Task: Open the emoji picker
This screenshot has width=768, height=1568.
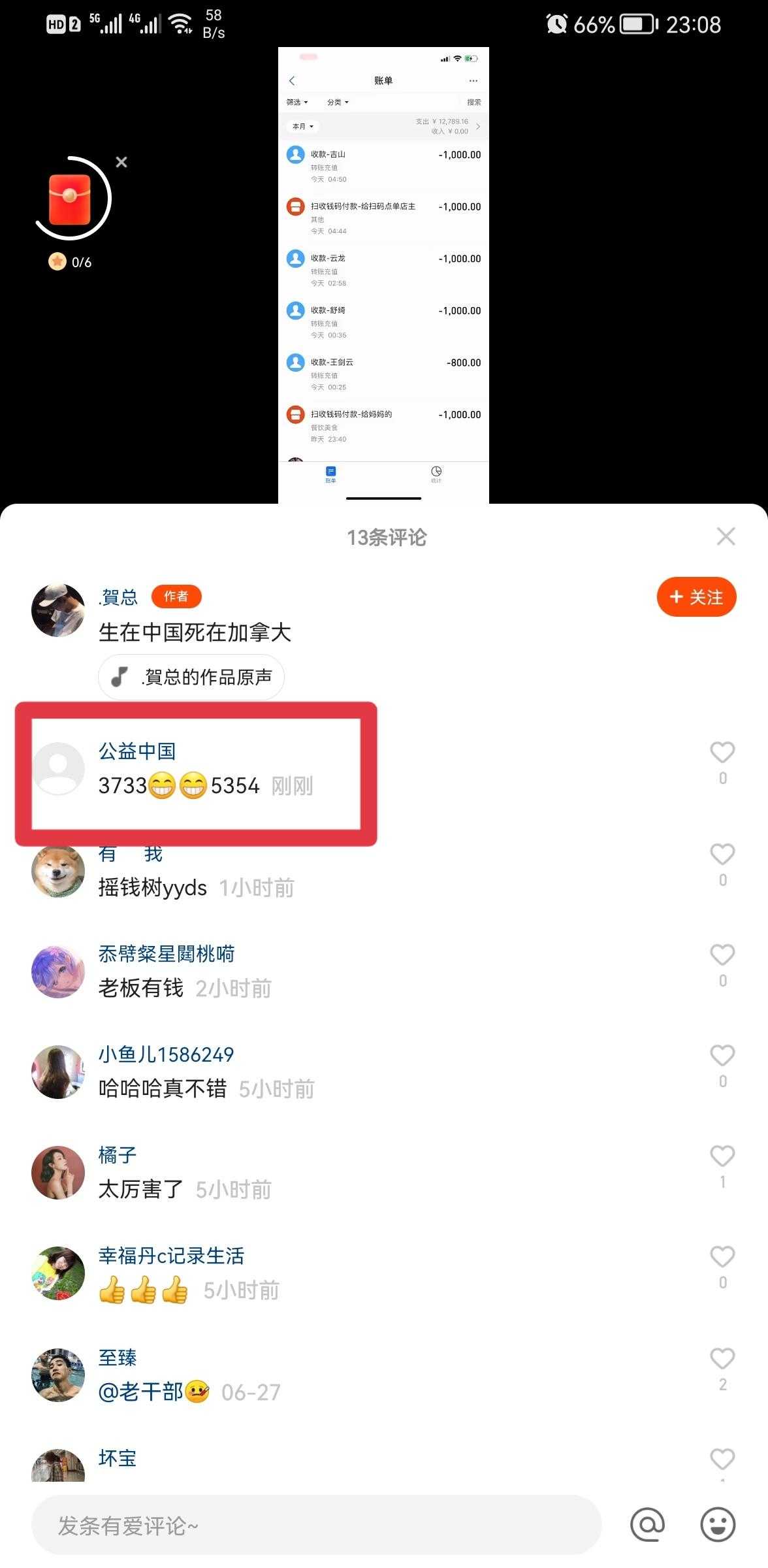Action: click(x=718, y=1524)
